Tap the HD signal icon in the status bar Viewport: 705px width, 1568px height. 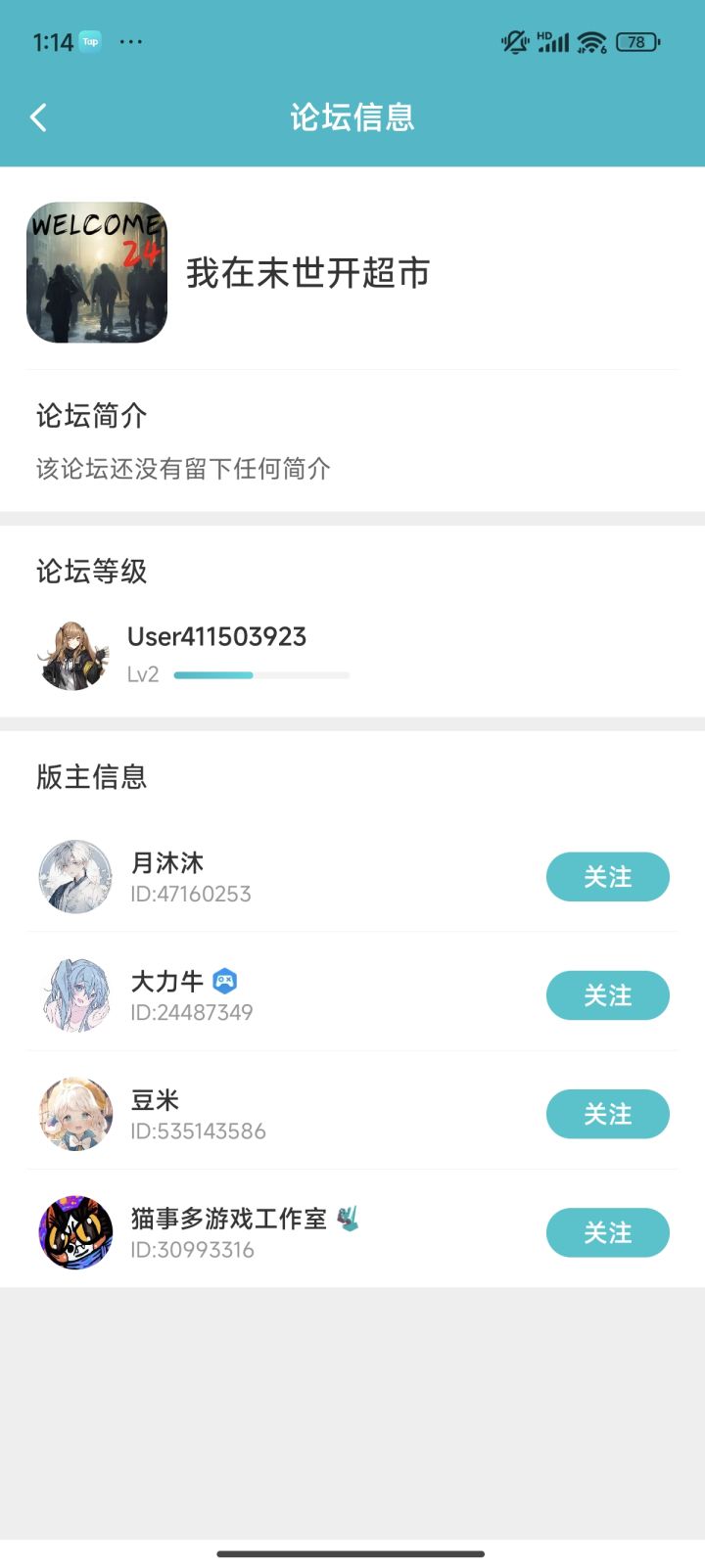point(549,41)
